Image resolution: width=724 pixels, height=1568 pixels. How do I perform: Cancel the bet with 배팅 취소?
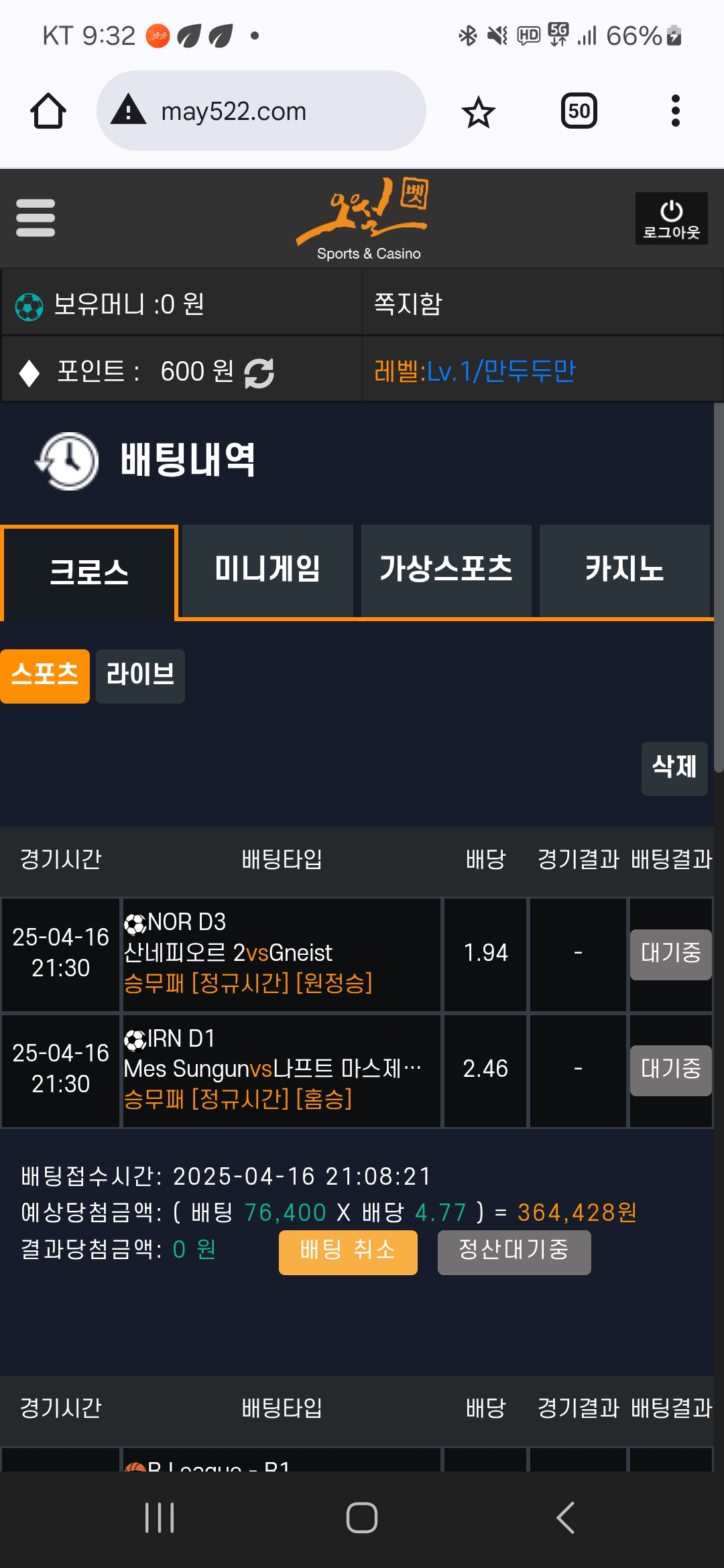click(x=348, y=1252)
